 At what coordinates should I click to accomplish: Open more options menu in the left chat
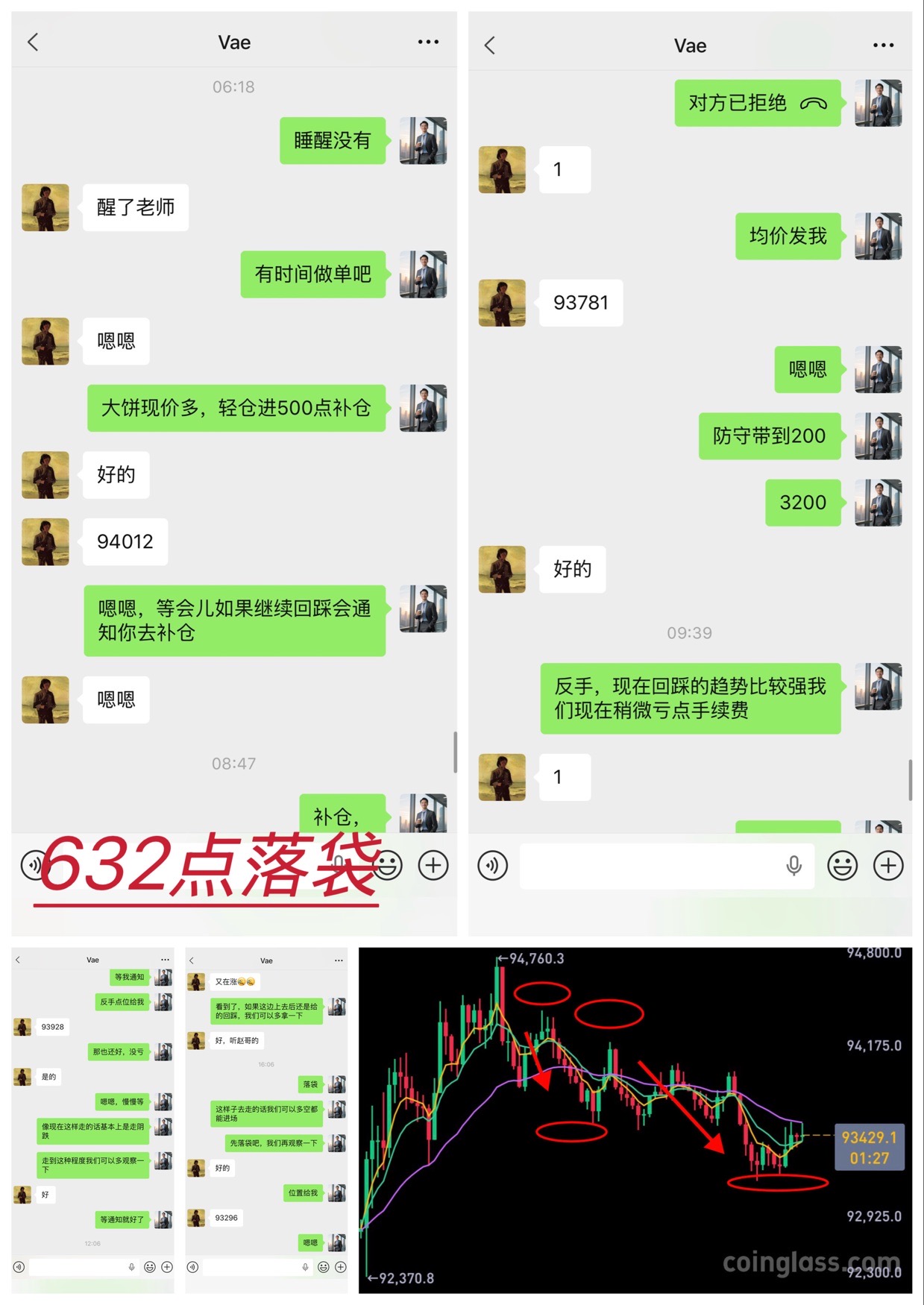[428, 43]
